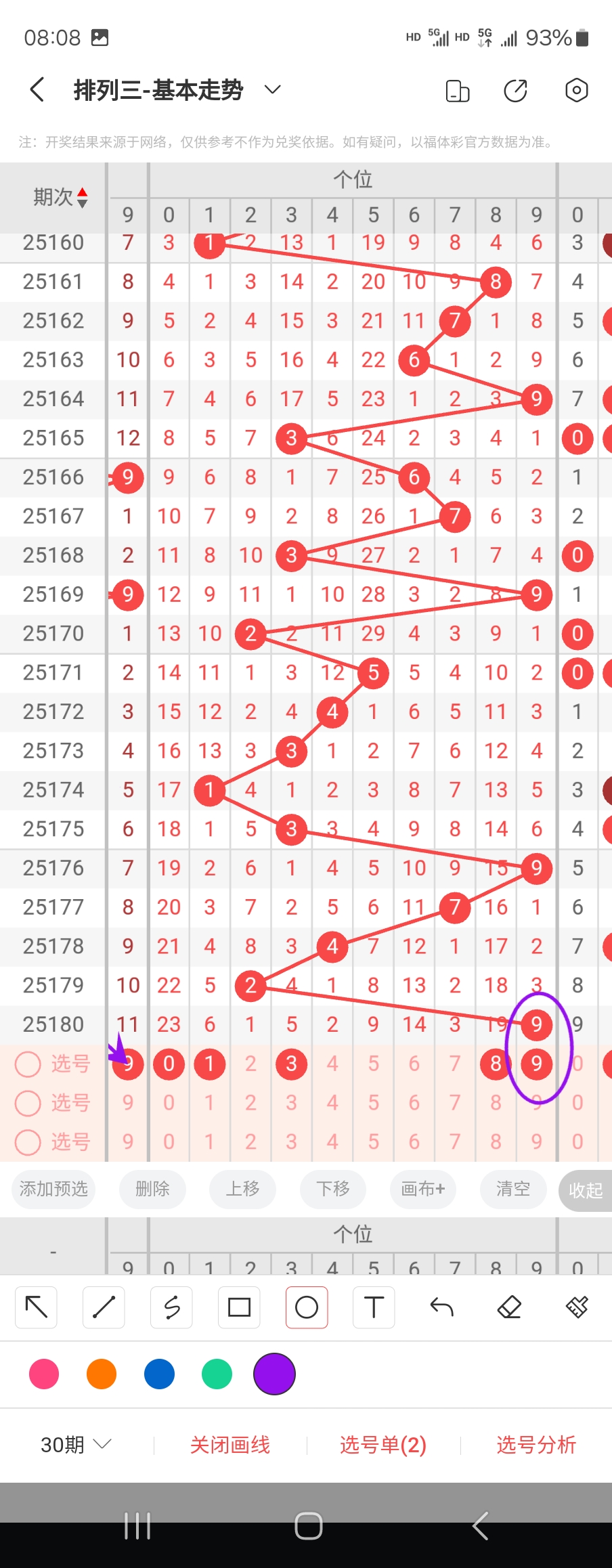Move selection up with 上移
The width and height of the screenshot is (612, 1568).
click(x=242, y=1189)
